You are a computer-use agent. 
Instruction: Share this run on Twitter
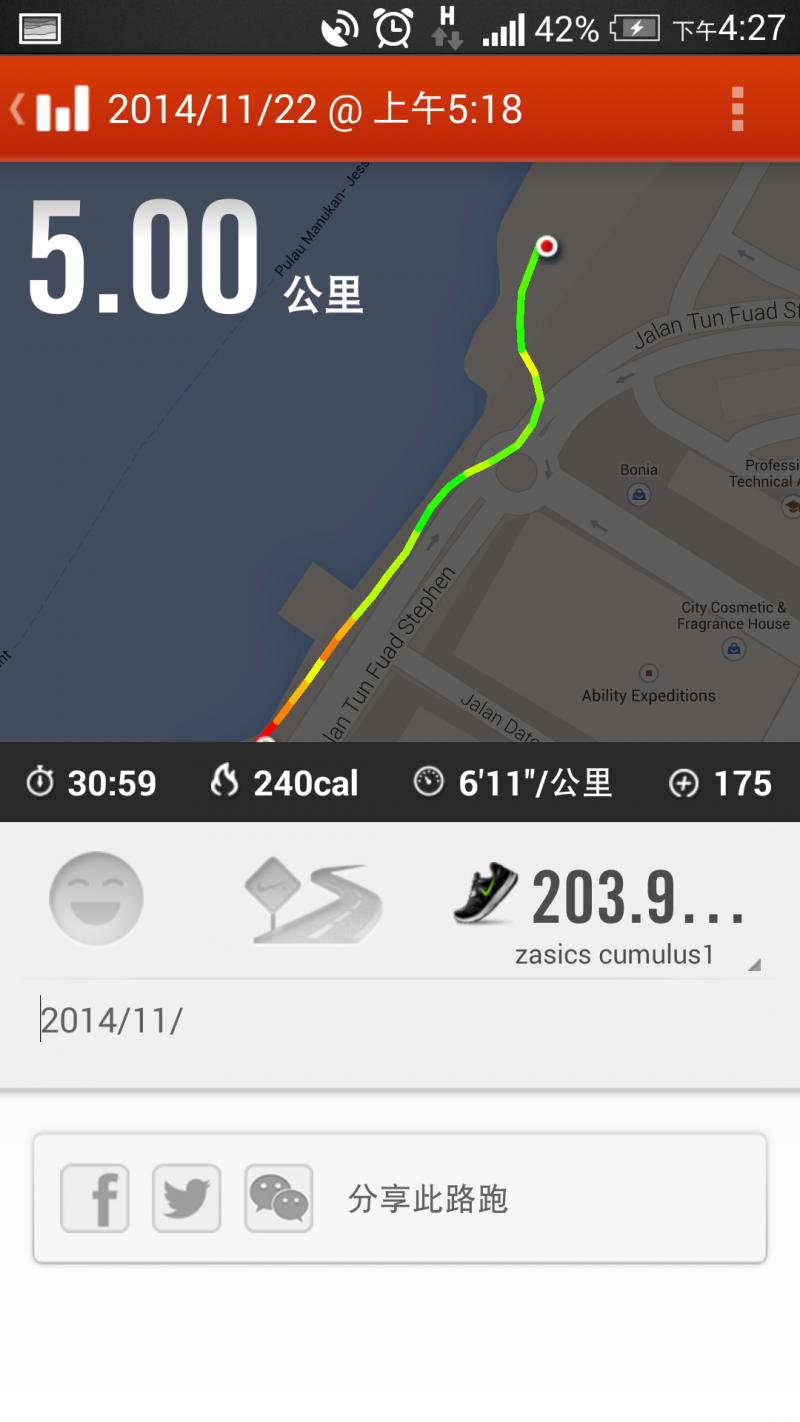click(x=187, y=1198)
